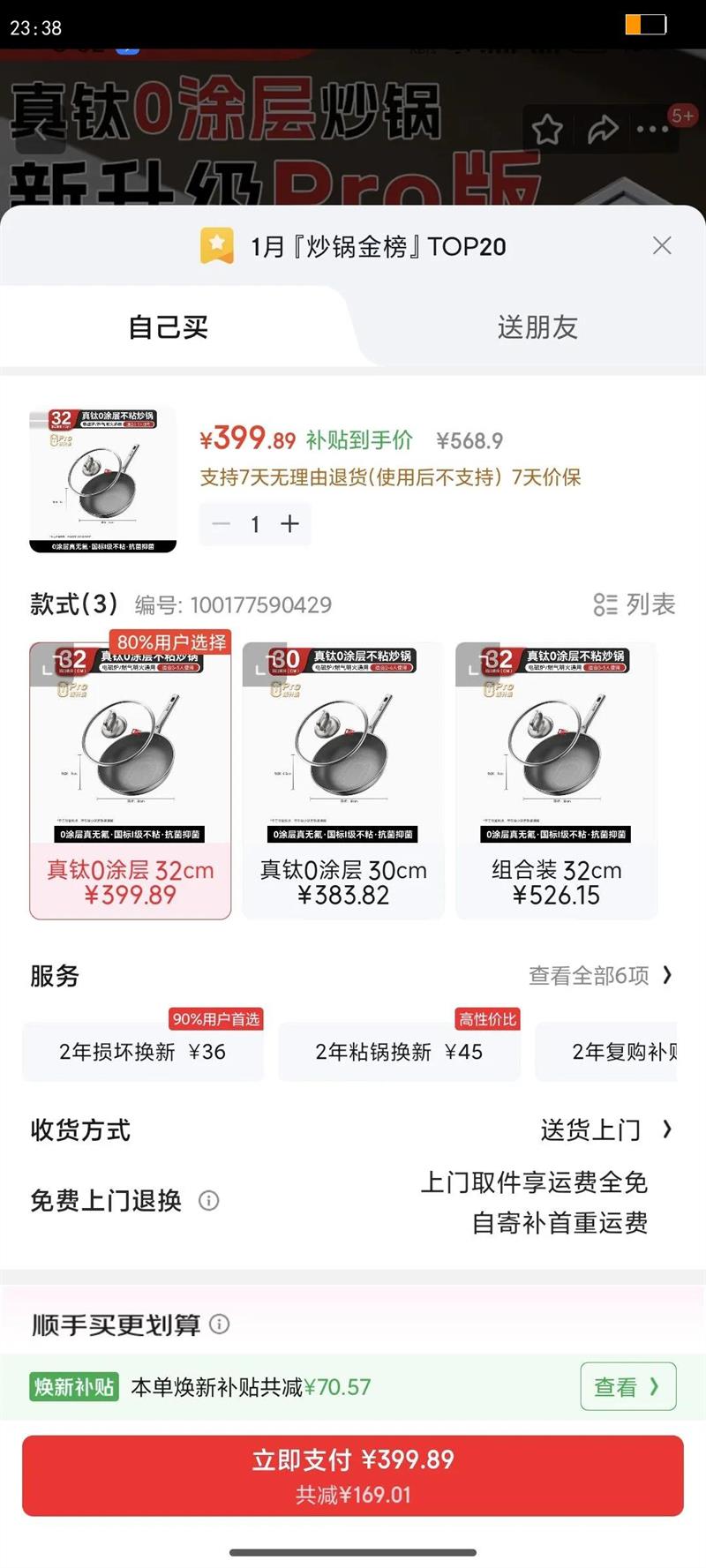The width and height of the screenshot is (706, 1568).
Task: Click 查看 to view 焕新补贴 details
Action: (x=627, y=1386)
